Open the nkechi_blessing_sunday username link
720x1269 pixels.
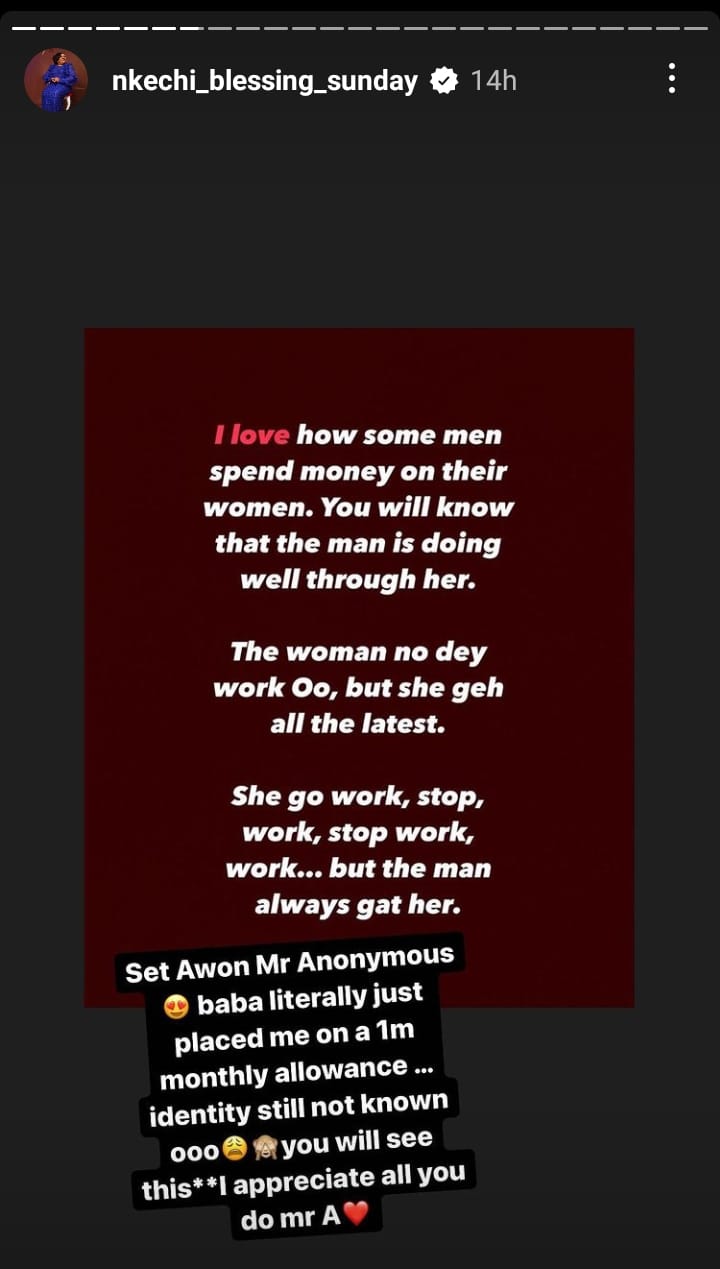(265, 81)
